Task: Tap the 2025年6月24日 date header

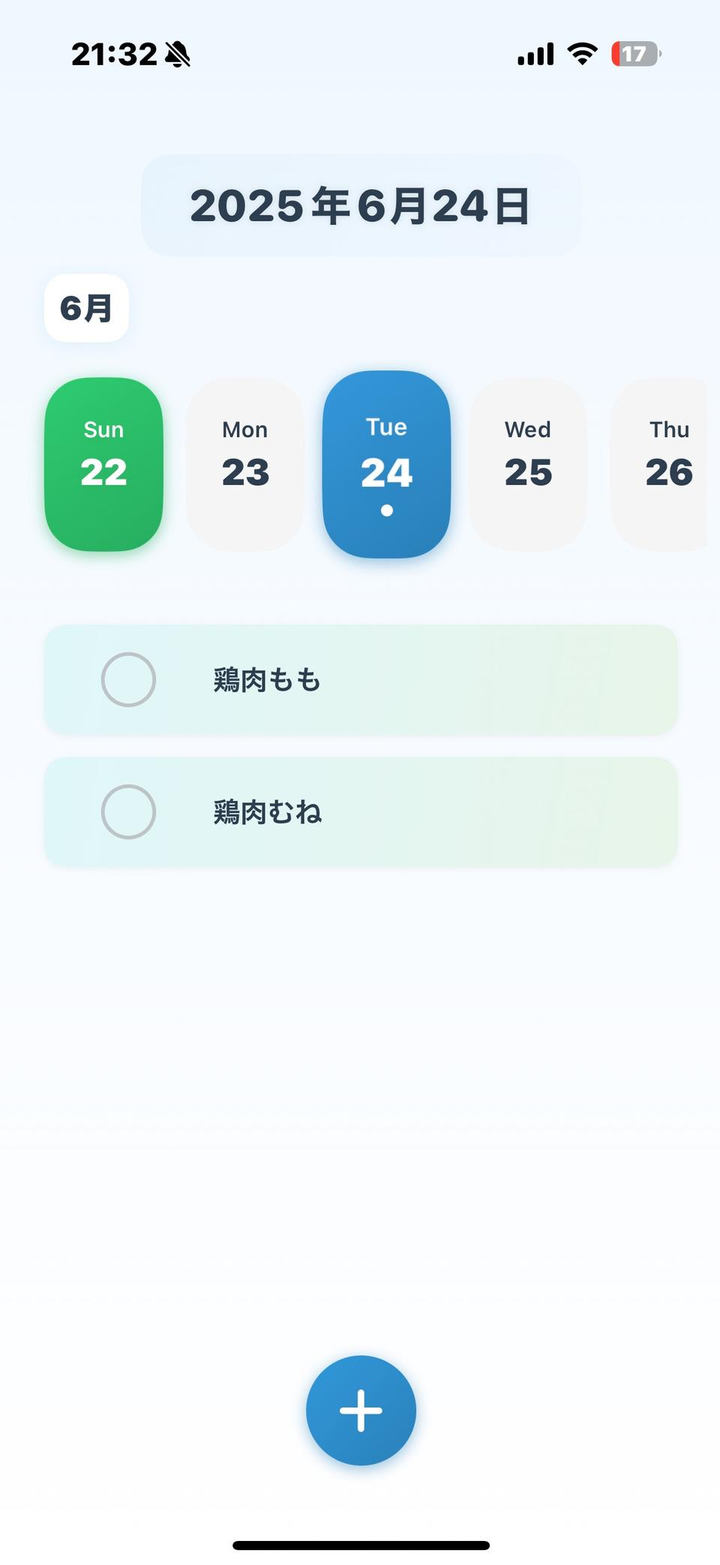Action: [360, 206]
